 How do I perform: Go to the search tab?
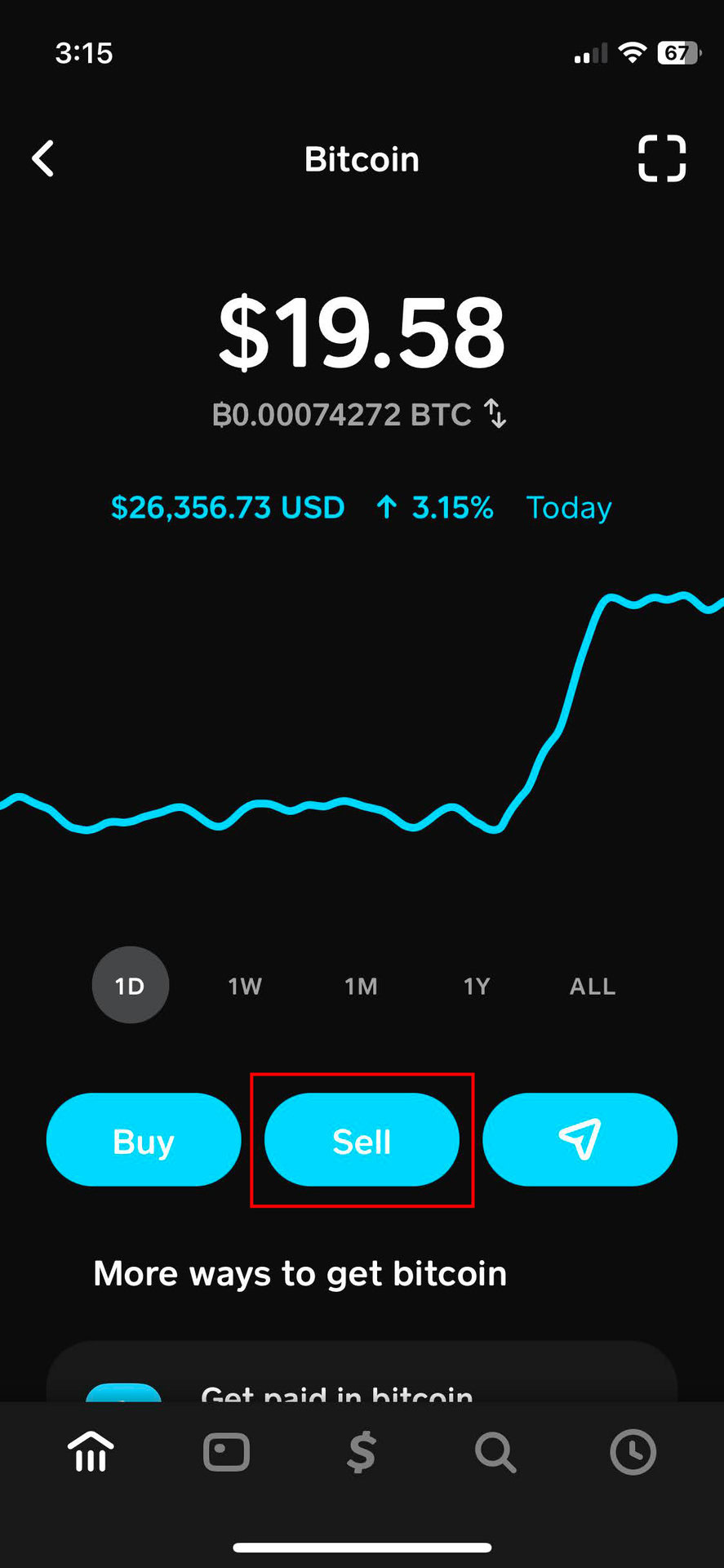click(495, 1452)
